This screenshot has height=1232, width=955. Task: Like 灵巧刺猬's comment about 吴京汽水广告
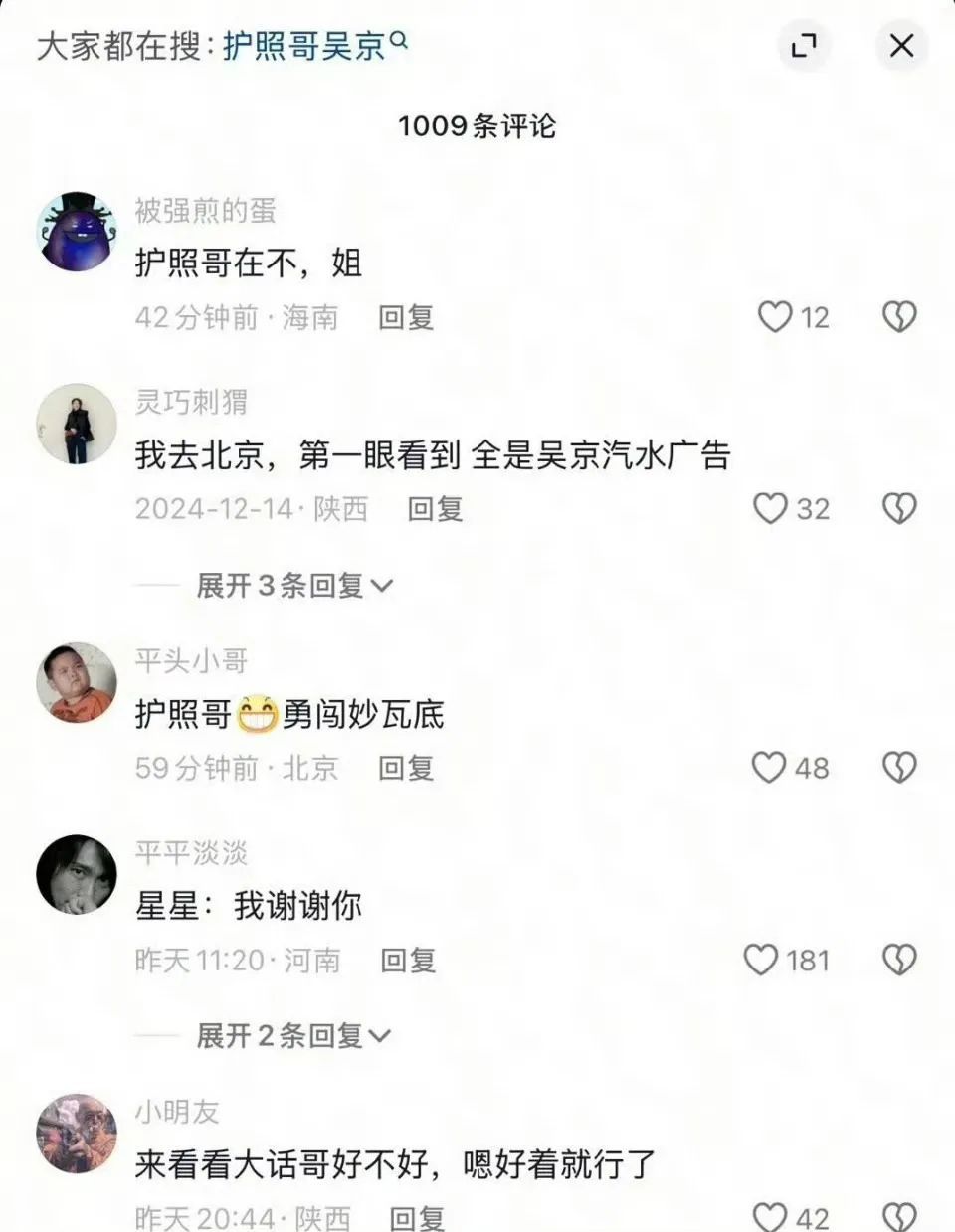(770, 509)
